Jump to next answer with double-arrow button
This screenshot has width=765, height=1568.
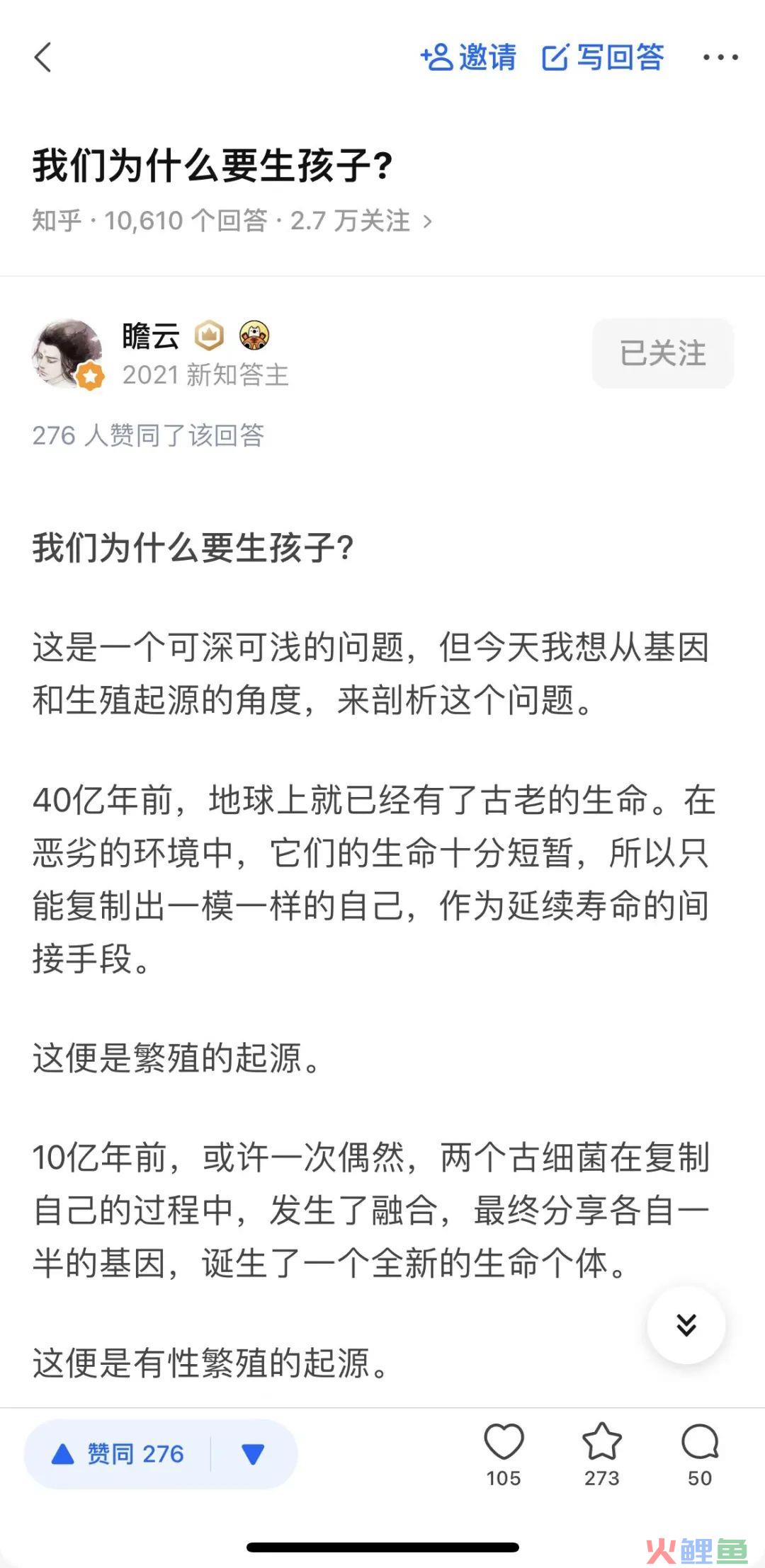[x=686, y=1324]
